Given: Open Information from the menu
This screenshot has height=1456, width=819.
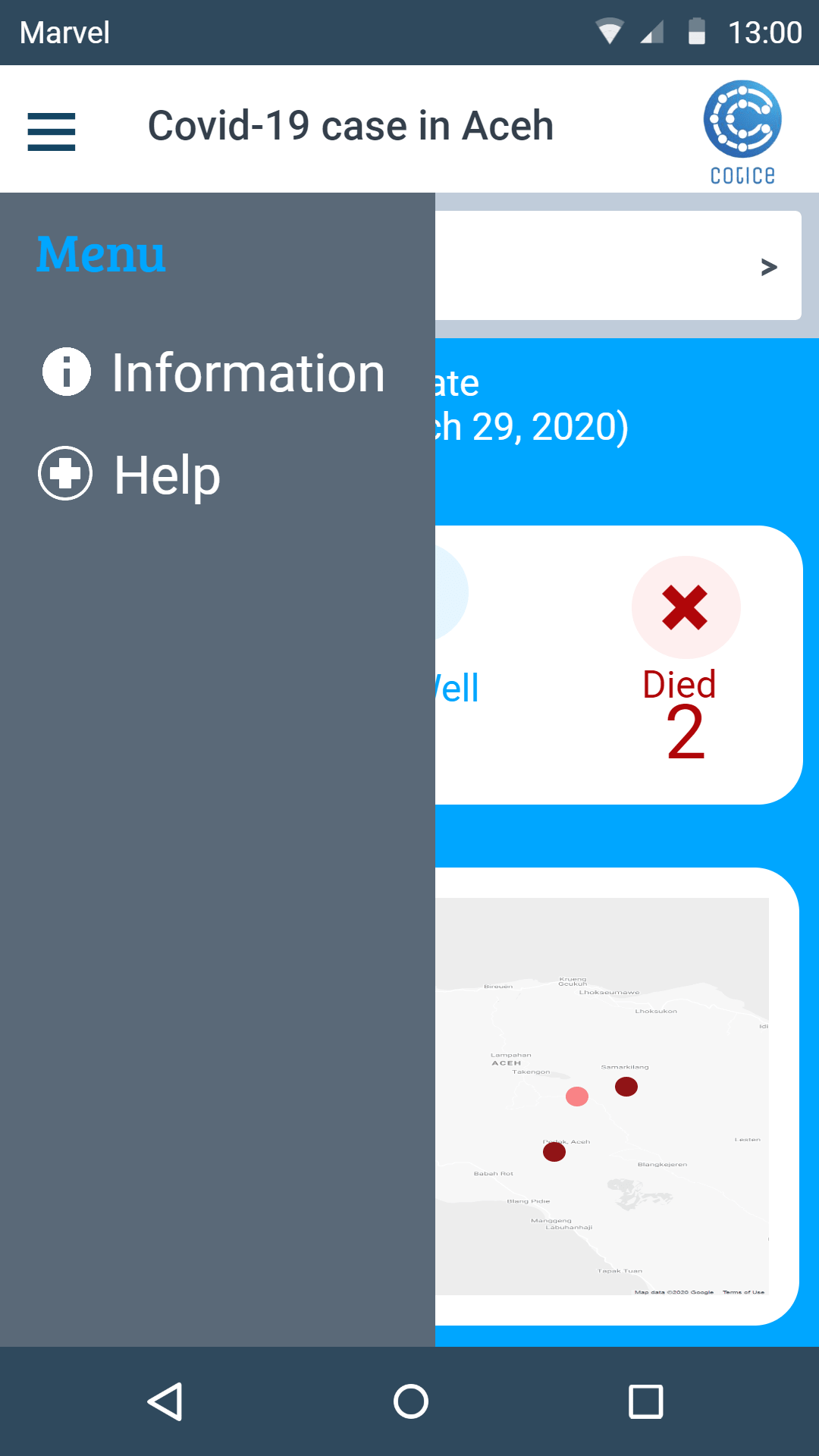Looking at the screenshot, I should [x=214, y=372].
